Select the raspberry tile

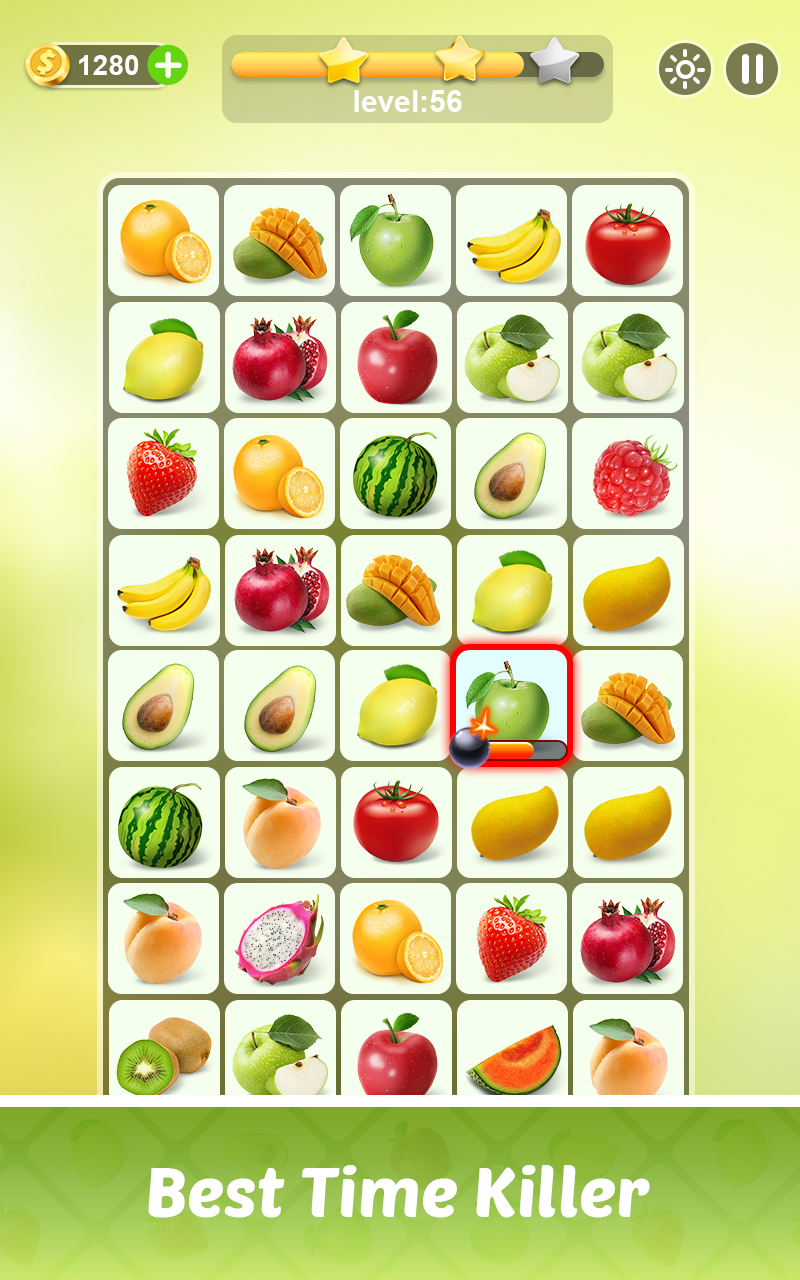pos(628,474)
